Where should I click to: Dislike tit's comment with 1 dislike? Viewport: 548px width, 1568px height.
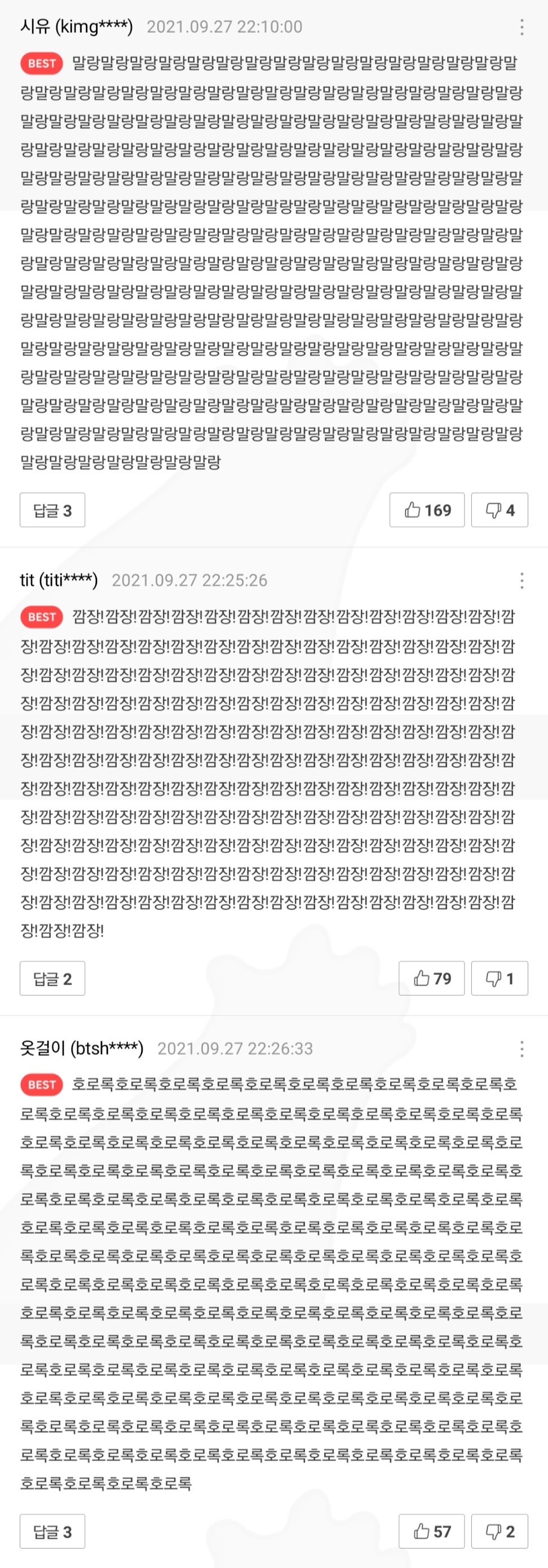tap(500, 978)
